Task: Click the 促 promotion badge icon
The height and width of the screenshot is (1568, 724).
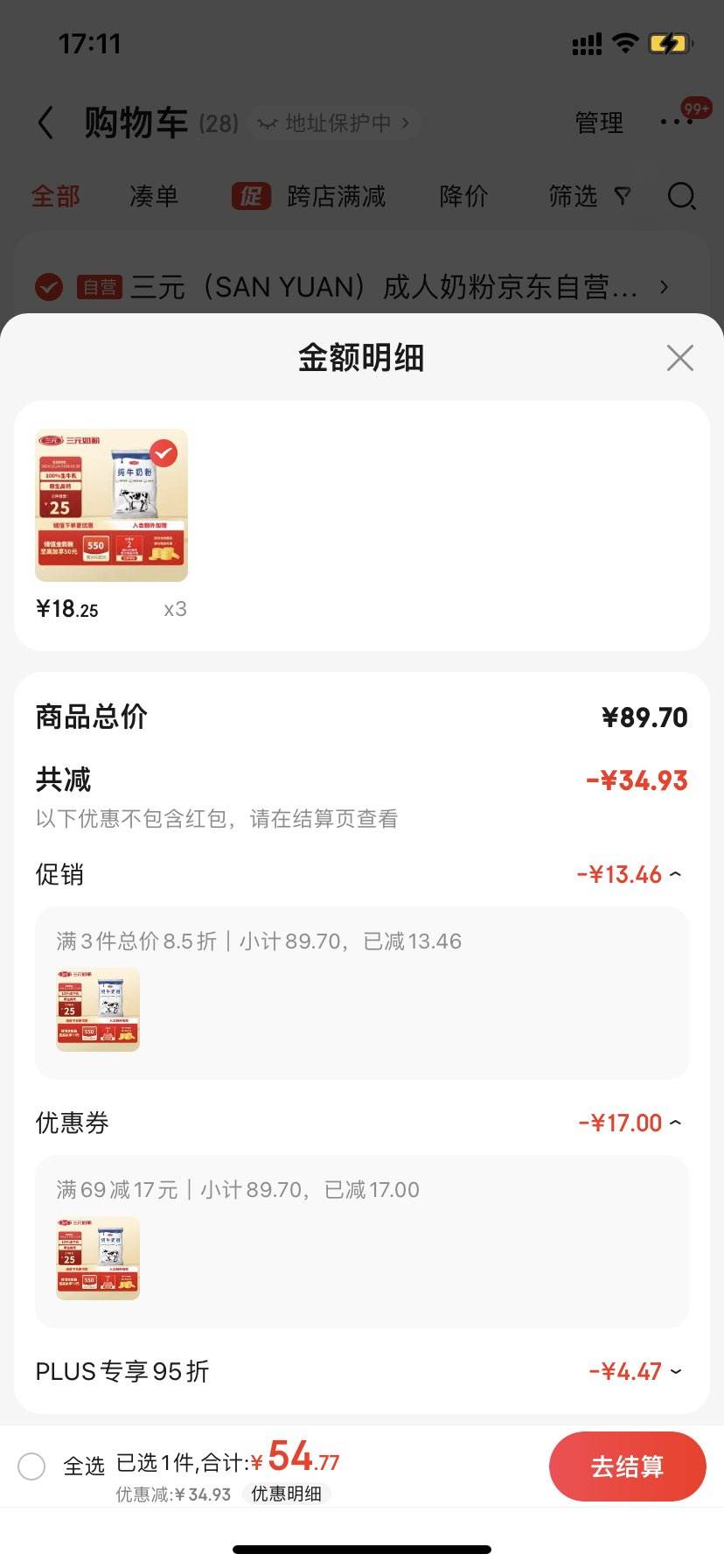Action: tap(250, 197)
